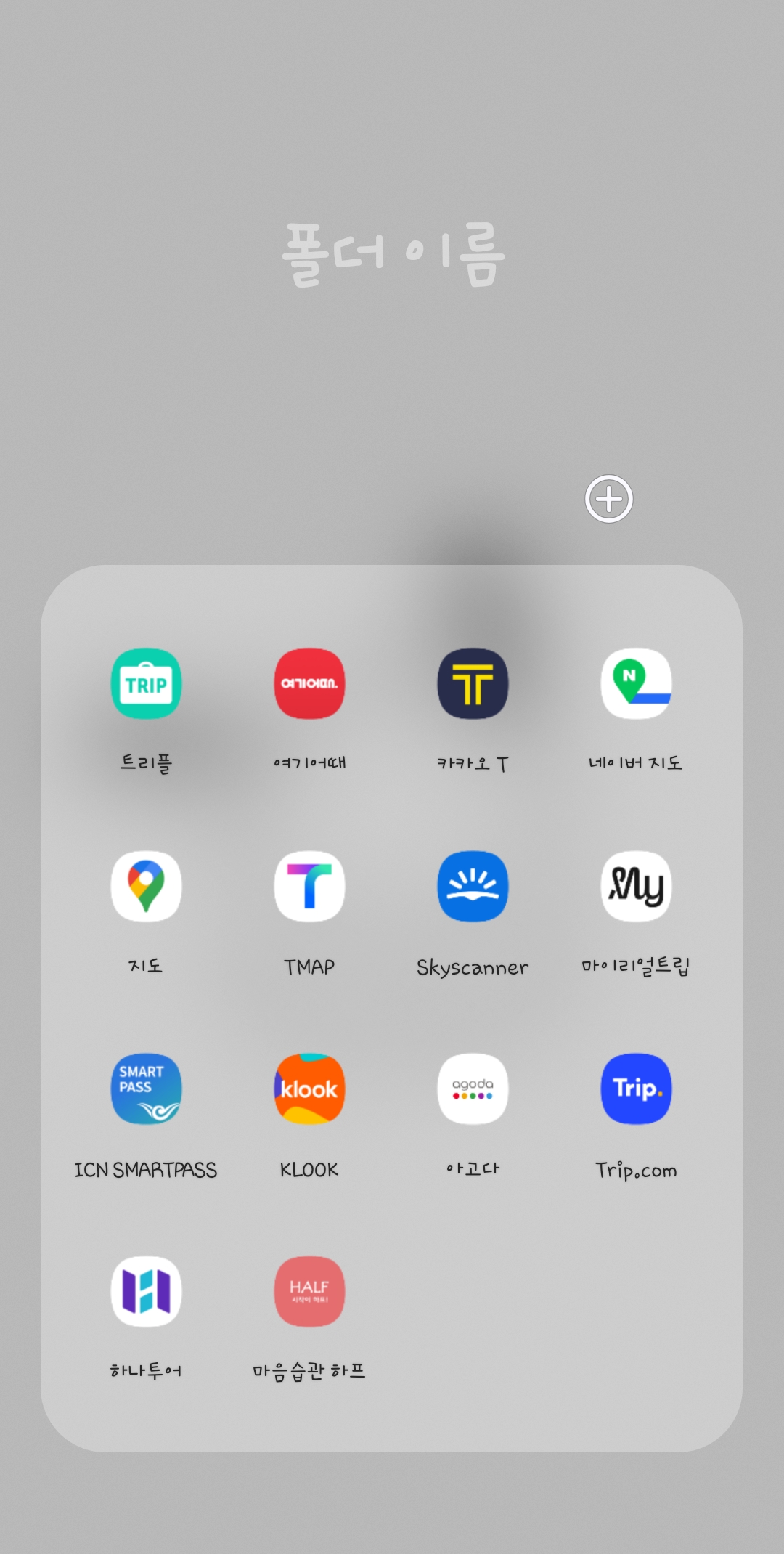Open the 트리플 app
784x1554 pixels.
(x=146, y=684)
